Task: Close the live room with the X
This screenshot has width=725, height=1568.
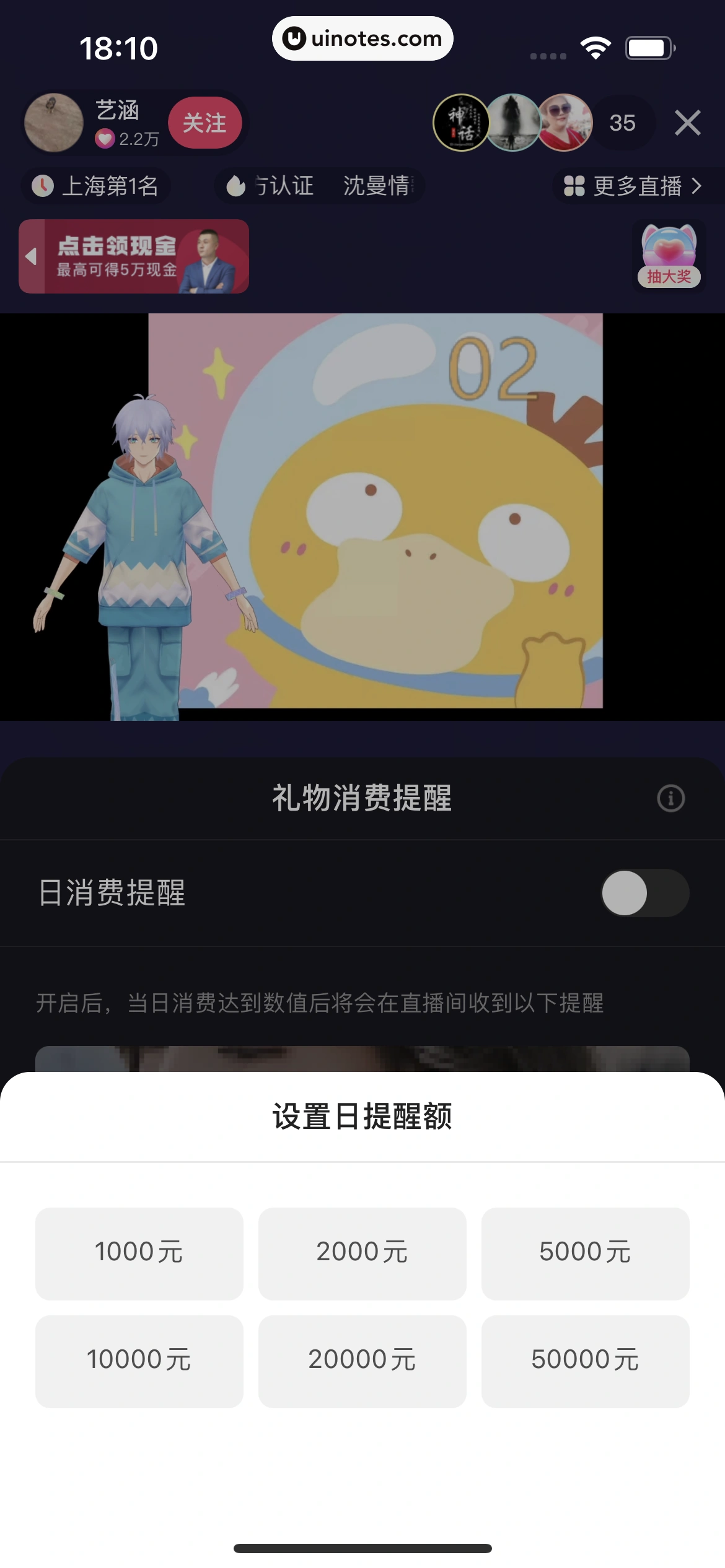Action: click(687, 123)
